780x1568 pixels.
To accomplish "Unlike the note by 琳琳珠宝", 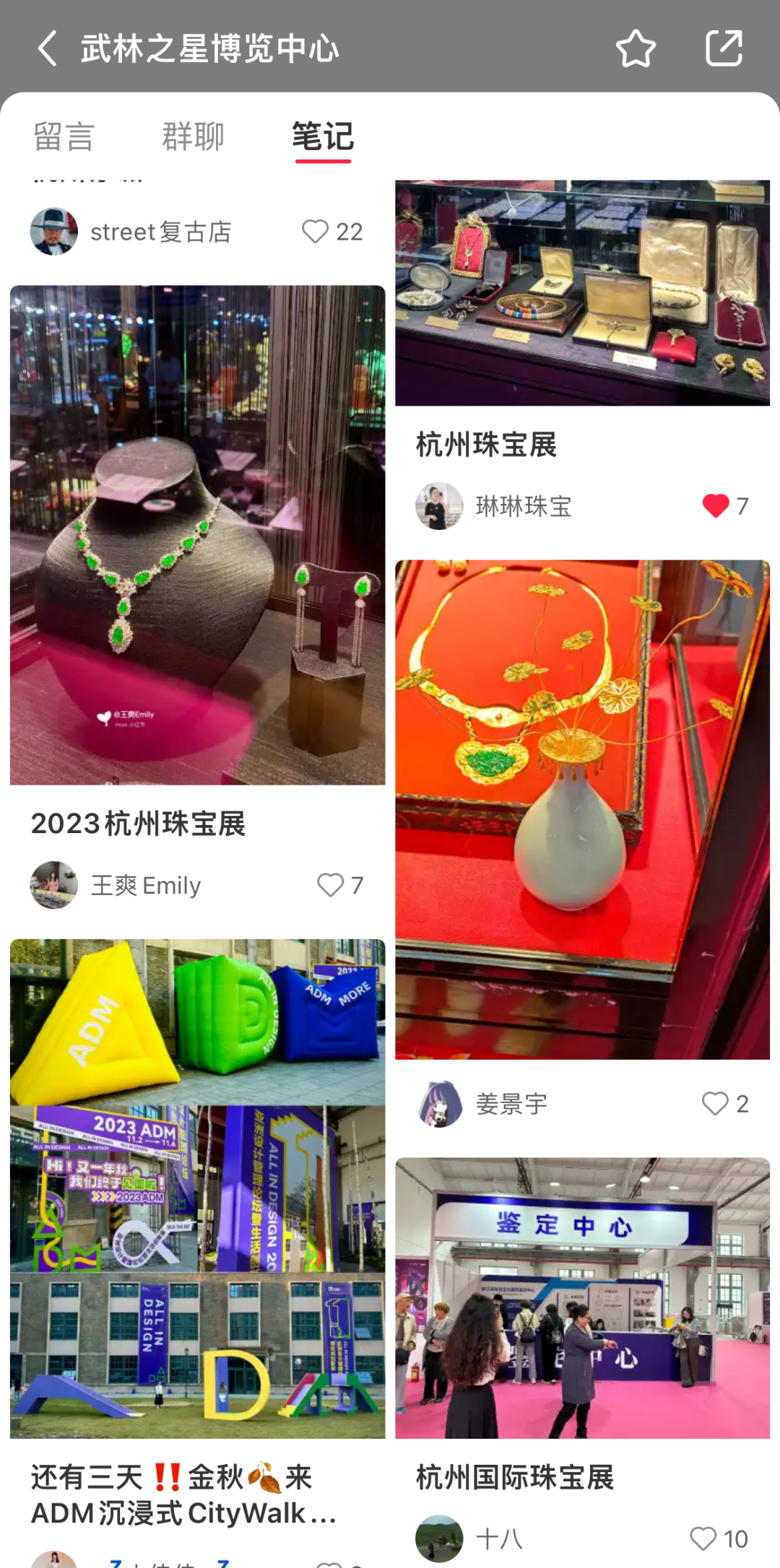I will [716, 506].
